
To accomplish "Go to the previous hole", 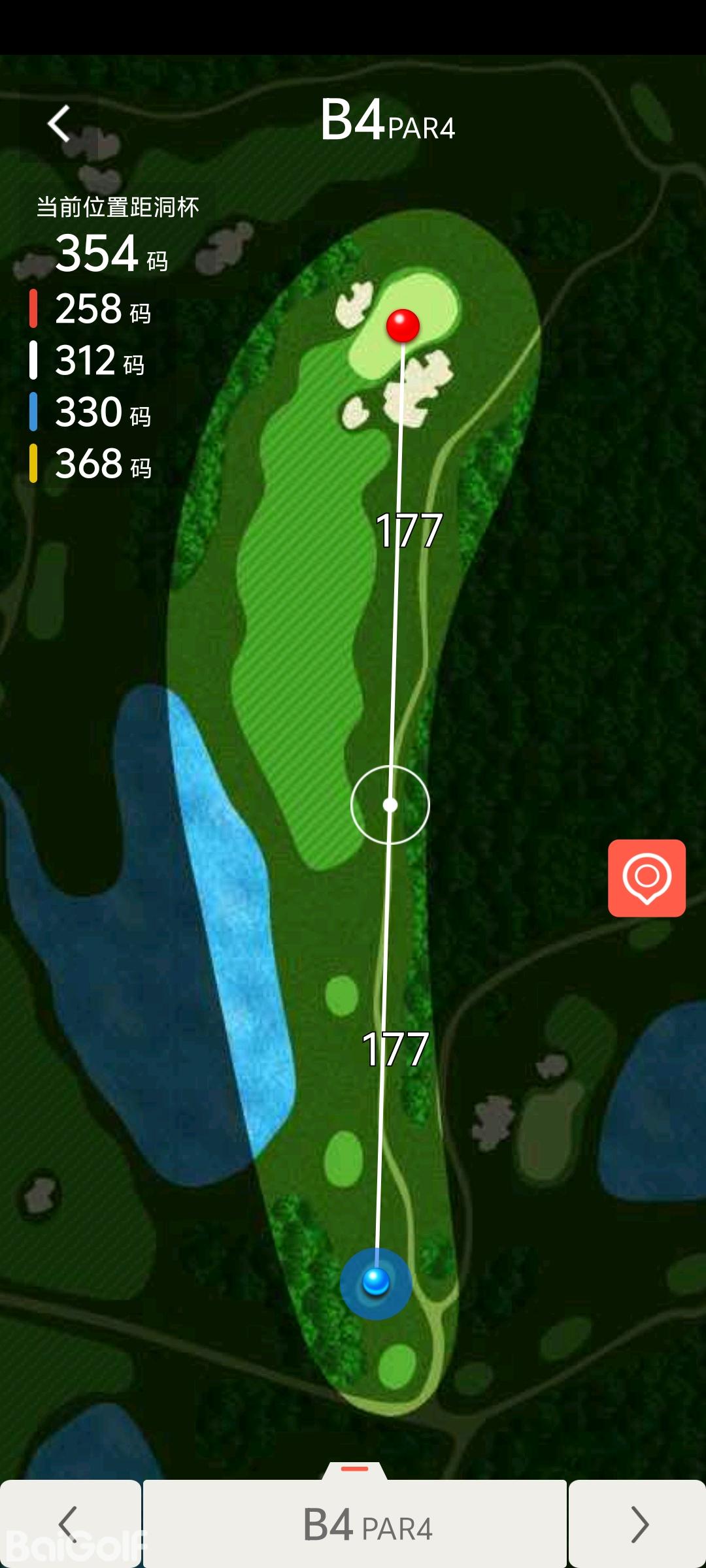I will point(69,1524).
